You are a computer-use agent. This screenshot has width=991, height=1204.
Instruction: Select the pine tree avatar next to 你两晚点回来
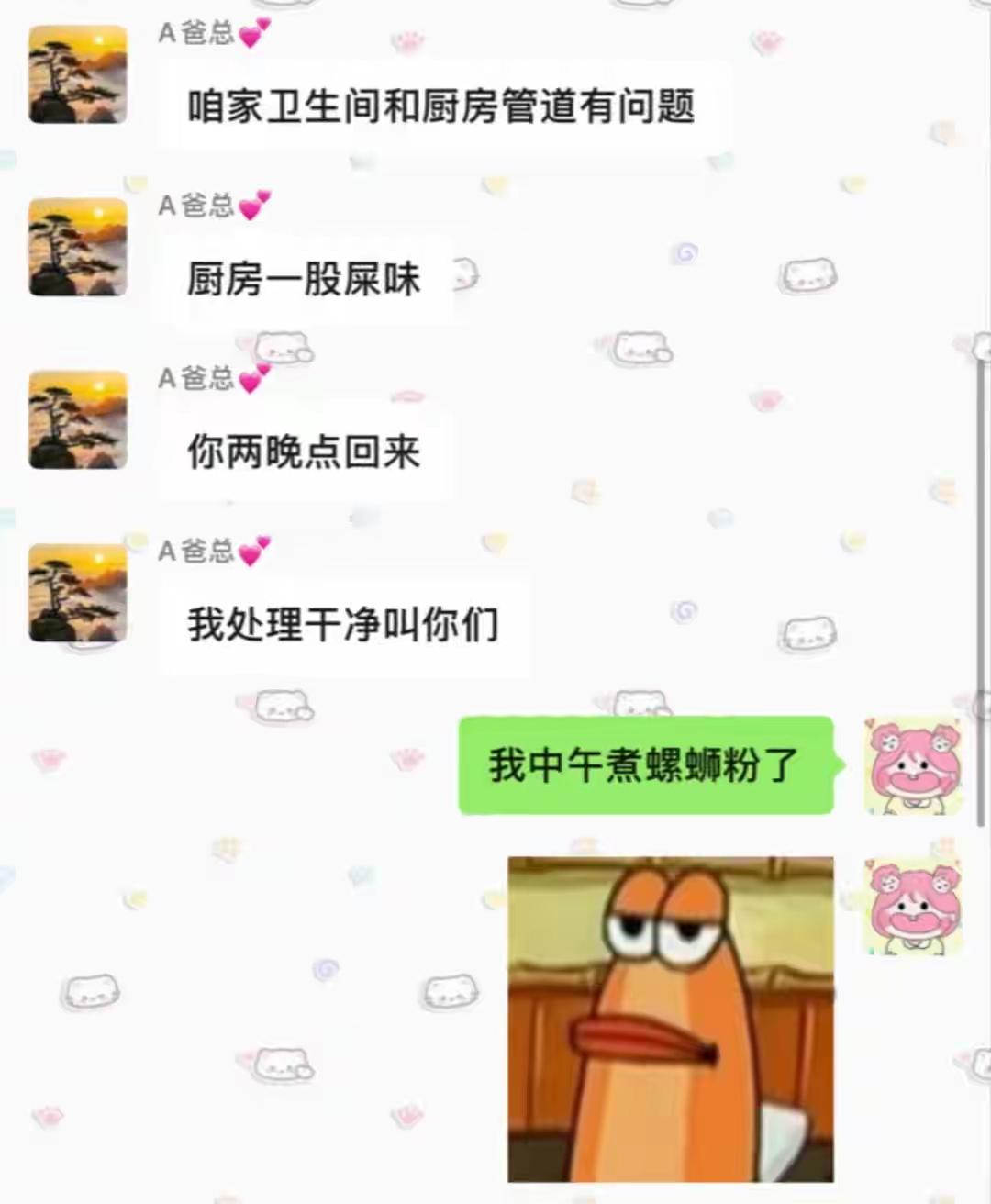(77, 419)
